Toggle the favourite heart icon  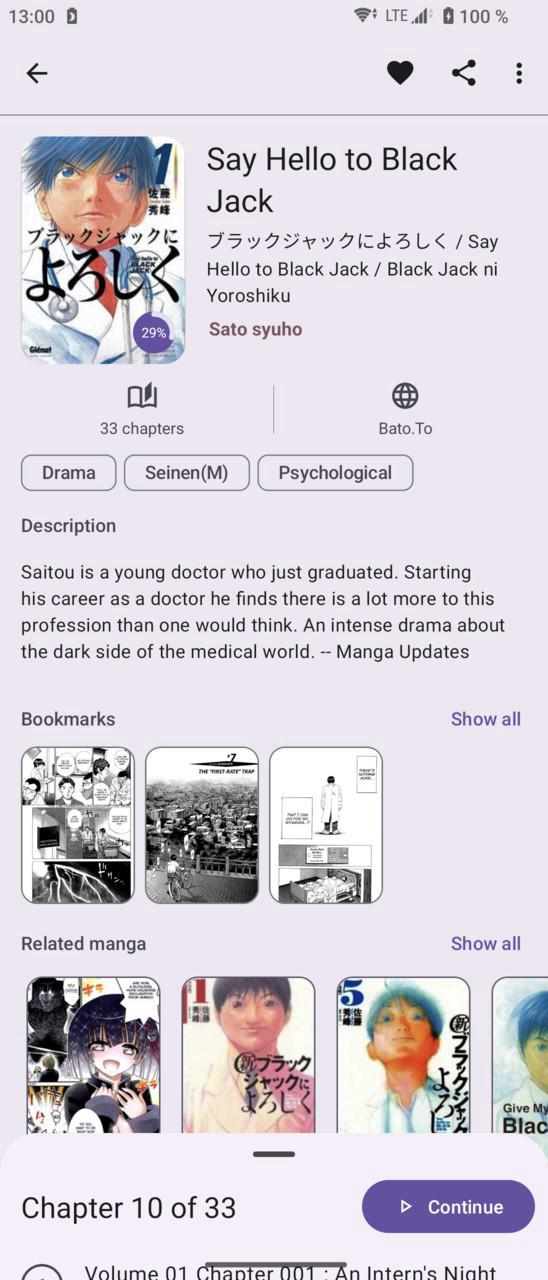point(400,73)
